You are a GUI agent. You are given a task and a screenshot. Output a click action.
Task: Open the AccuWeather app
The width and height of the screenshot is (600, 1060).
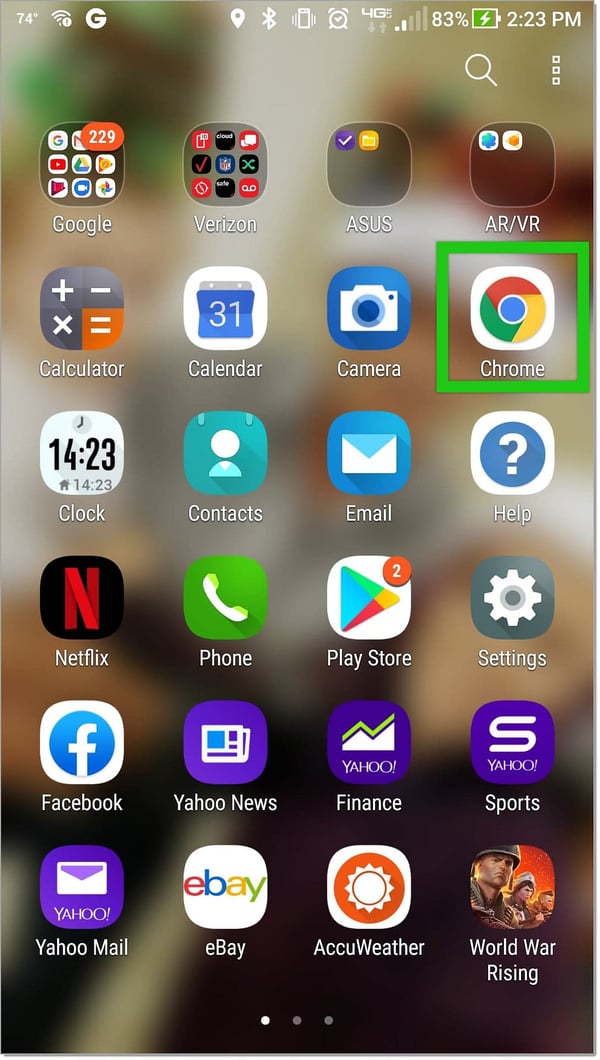pyautogui.click(x=369, y=887)
